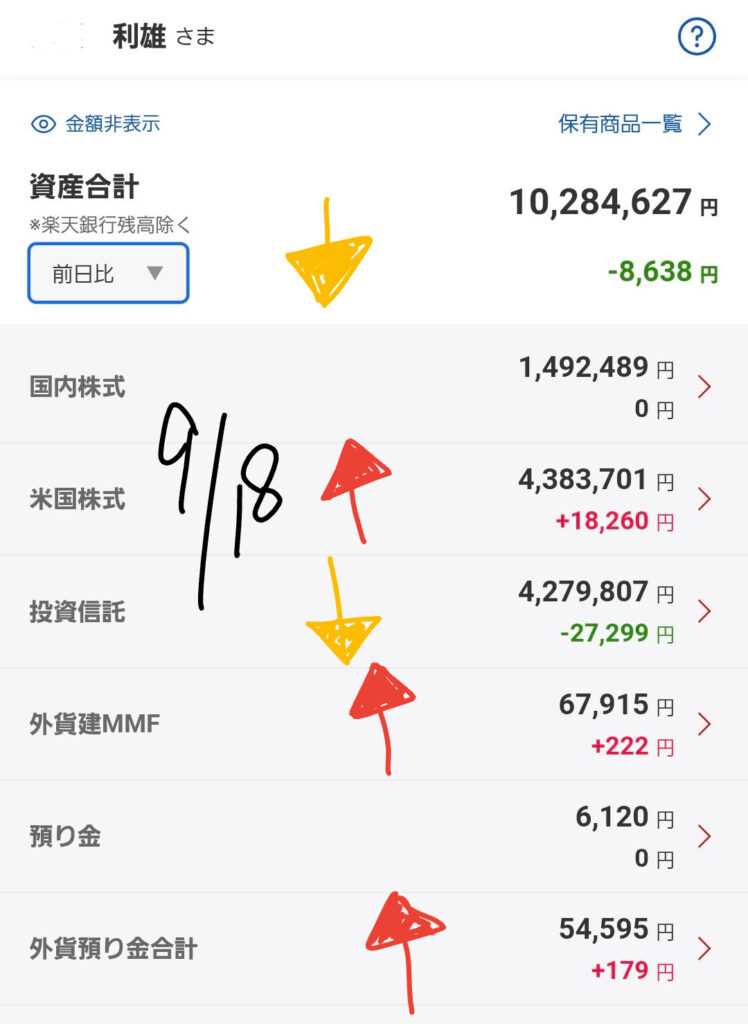This screenshot has width=748, height=1024.
Task: Open the 投資信託 row
Action: [374, 611]
